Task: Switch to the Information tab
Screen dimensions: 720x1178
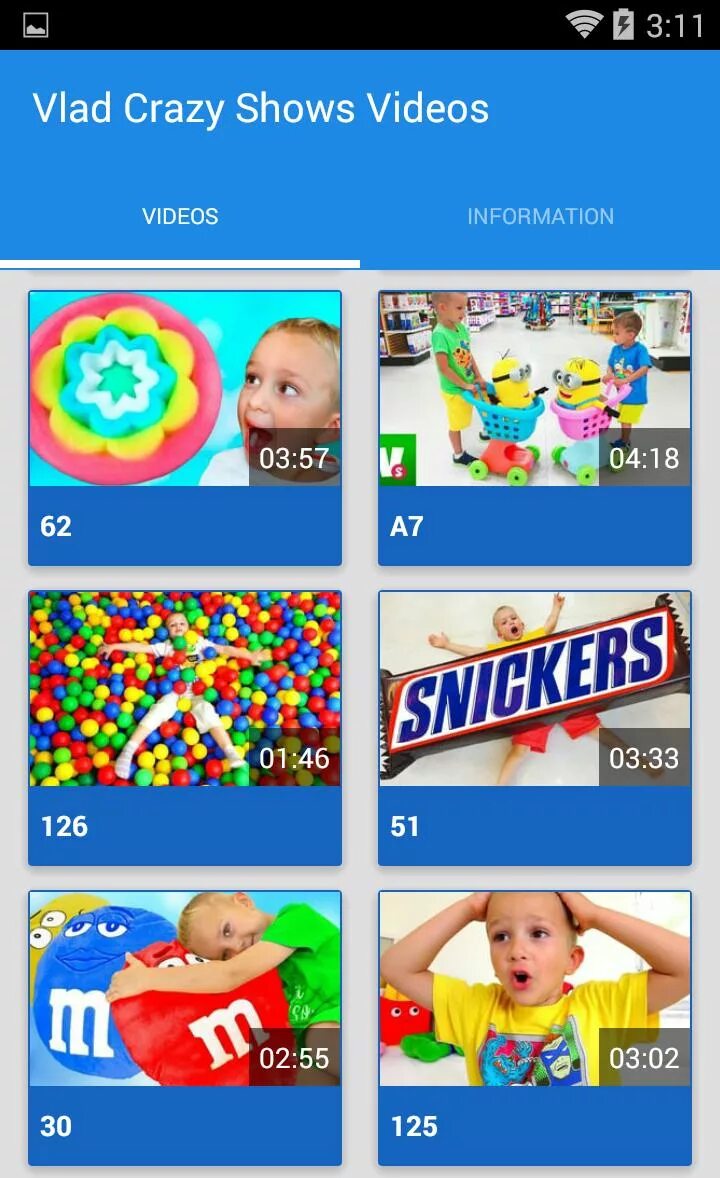Action: point(540,216)
